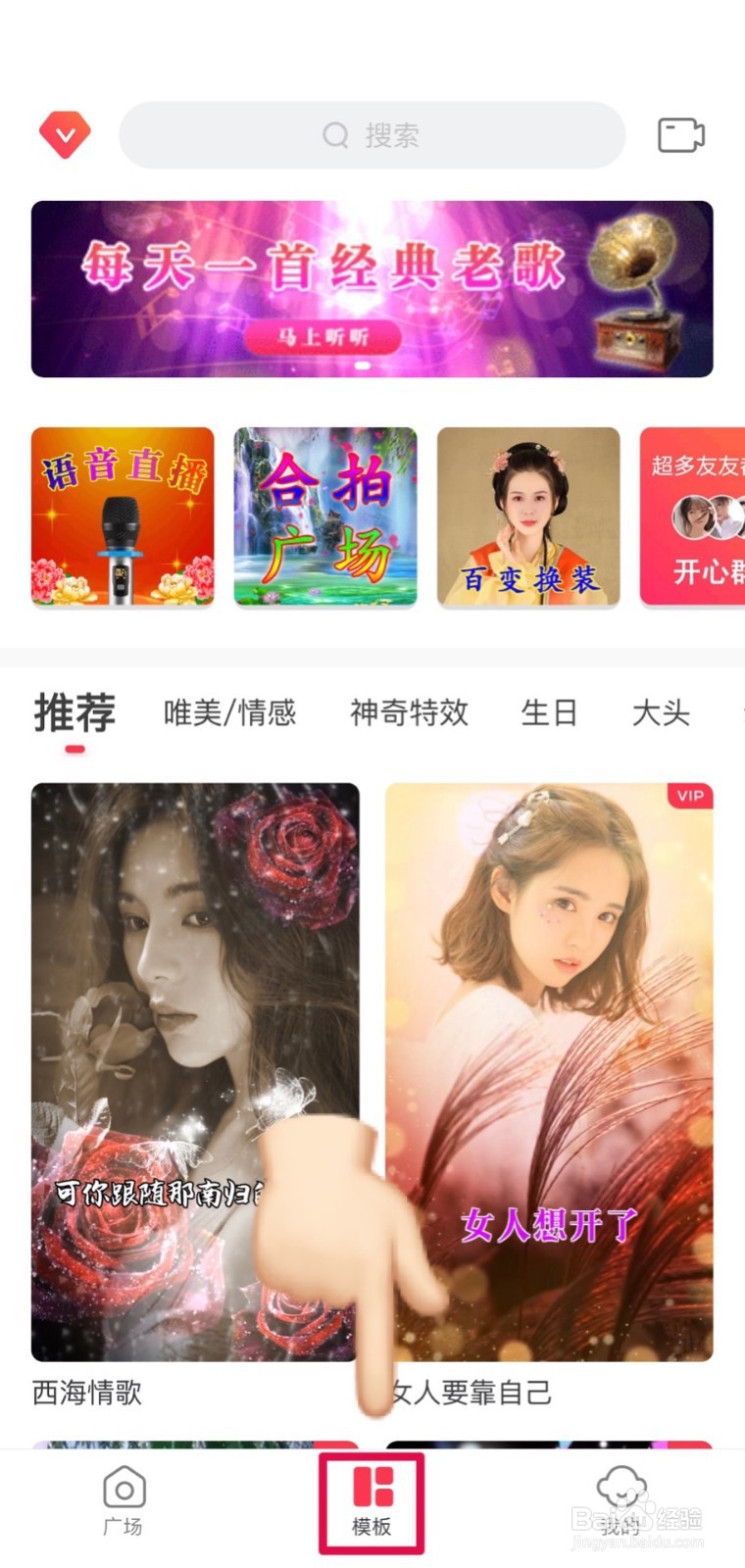Viewport: 745px width, 1568px height.
Task: Tap the banner carousel dot indicator
Action: tap(361, 363)
